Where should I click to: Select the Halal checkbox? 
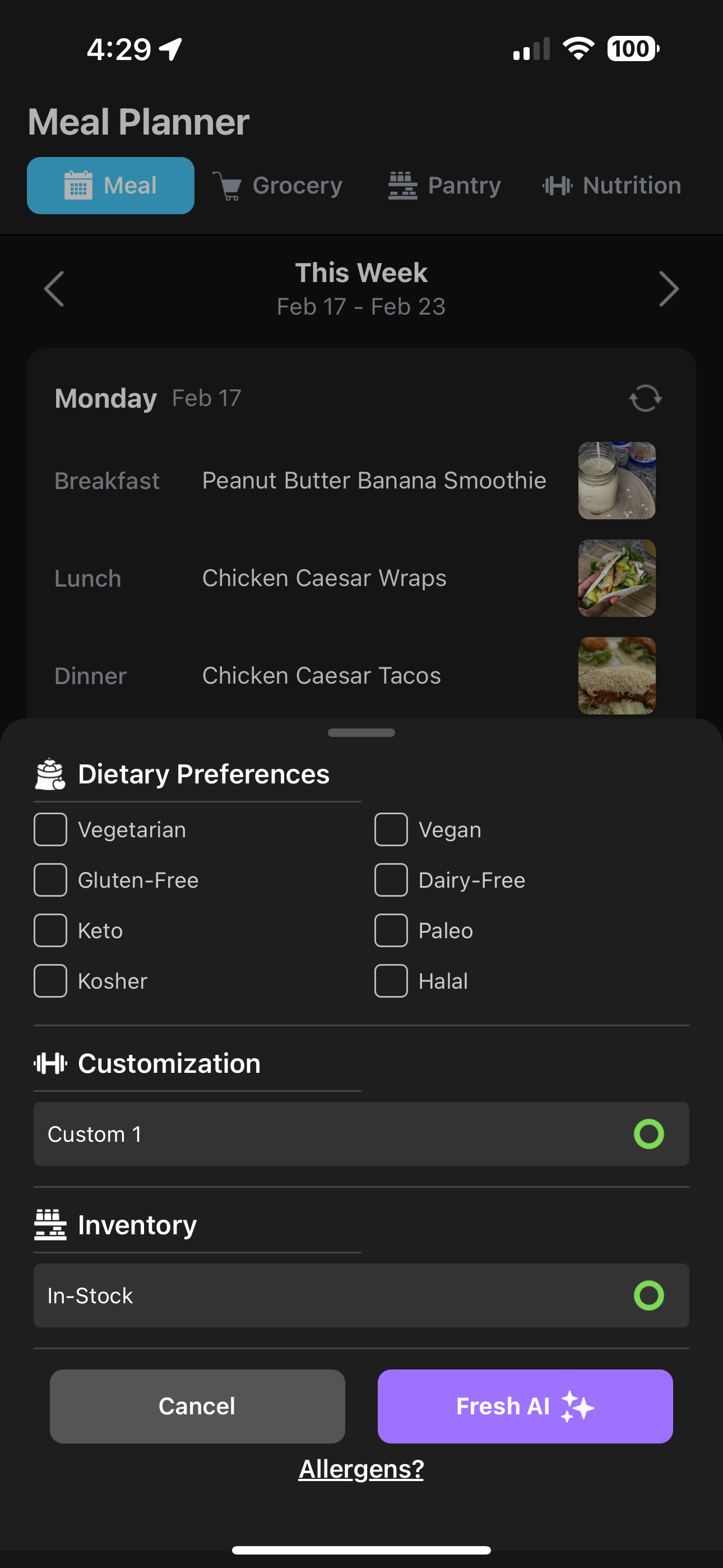click(x=391, y=981)
